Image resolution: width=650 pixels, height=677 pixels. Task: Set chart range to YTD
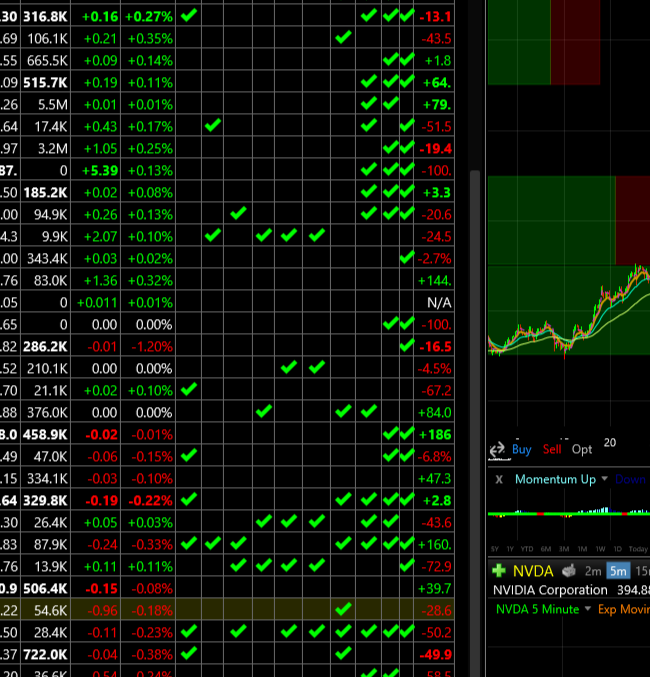528,549
